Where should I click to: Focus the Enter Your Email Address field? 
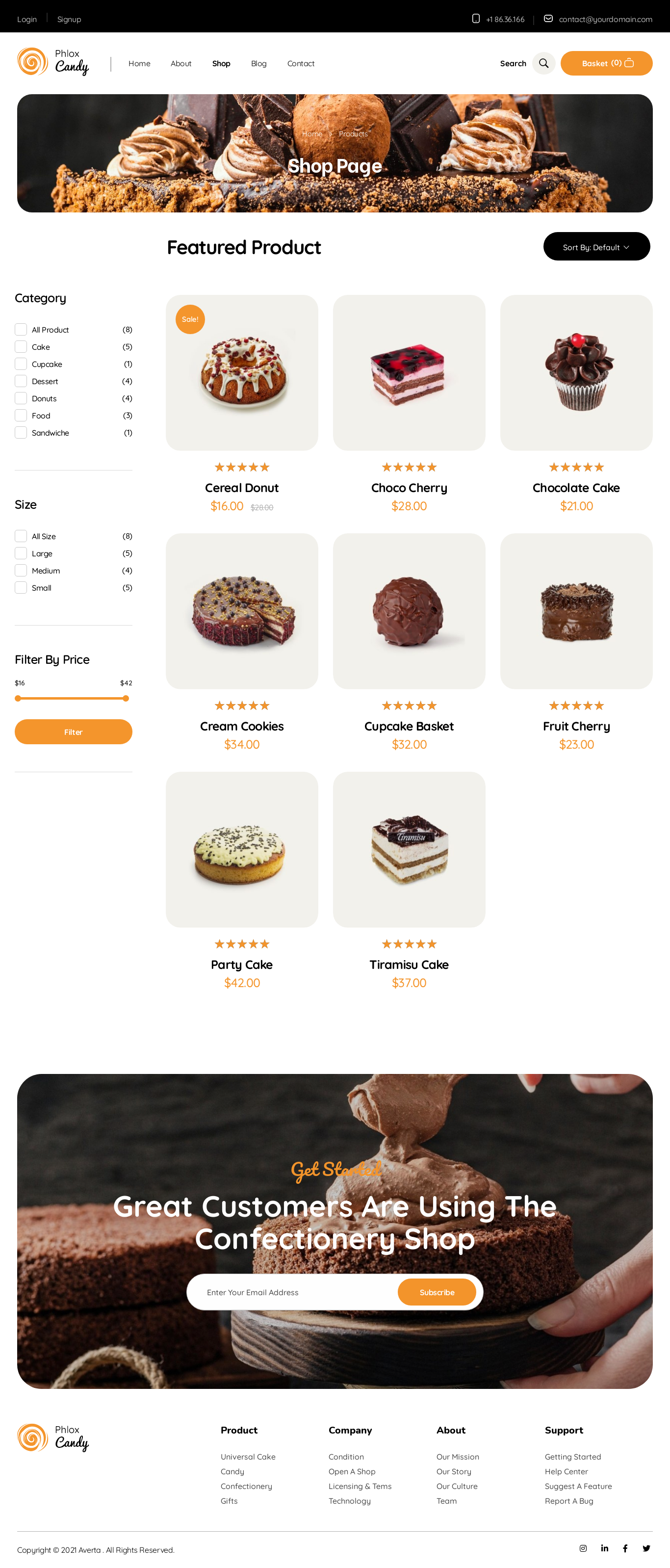coord(292,1292)
